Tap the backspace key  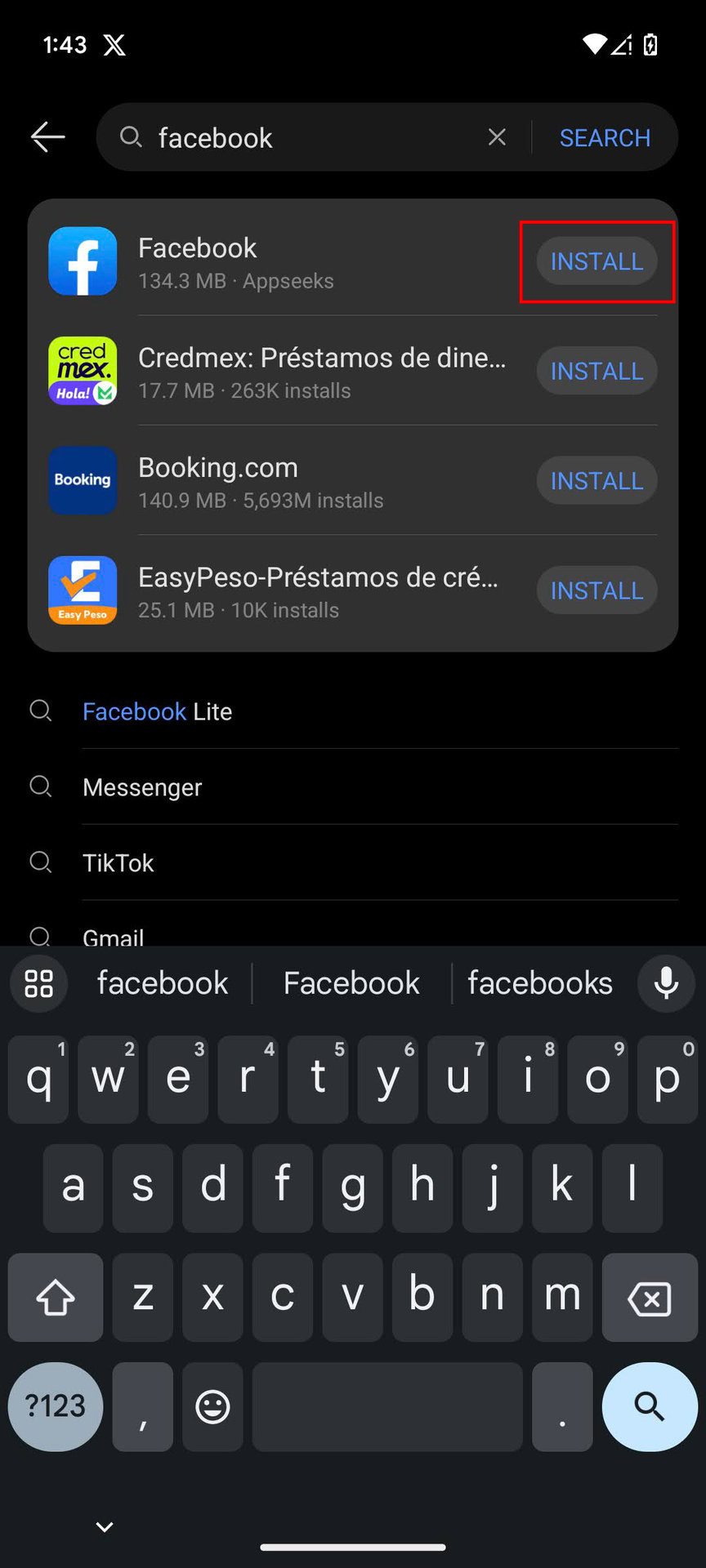[649, 1298]
